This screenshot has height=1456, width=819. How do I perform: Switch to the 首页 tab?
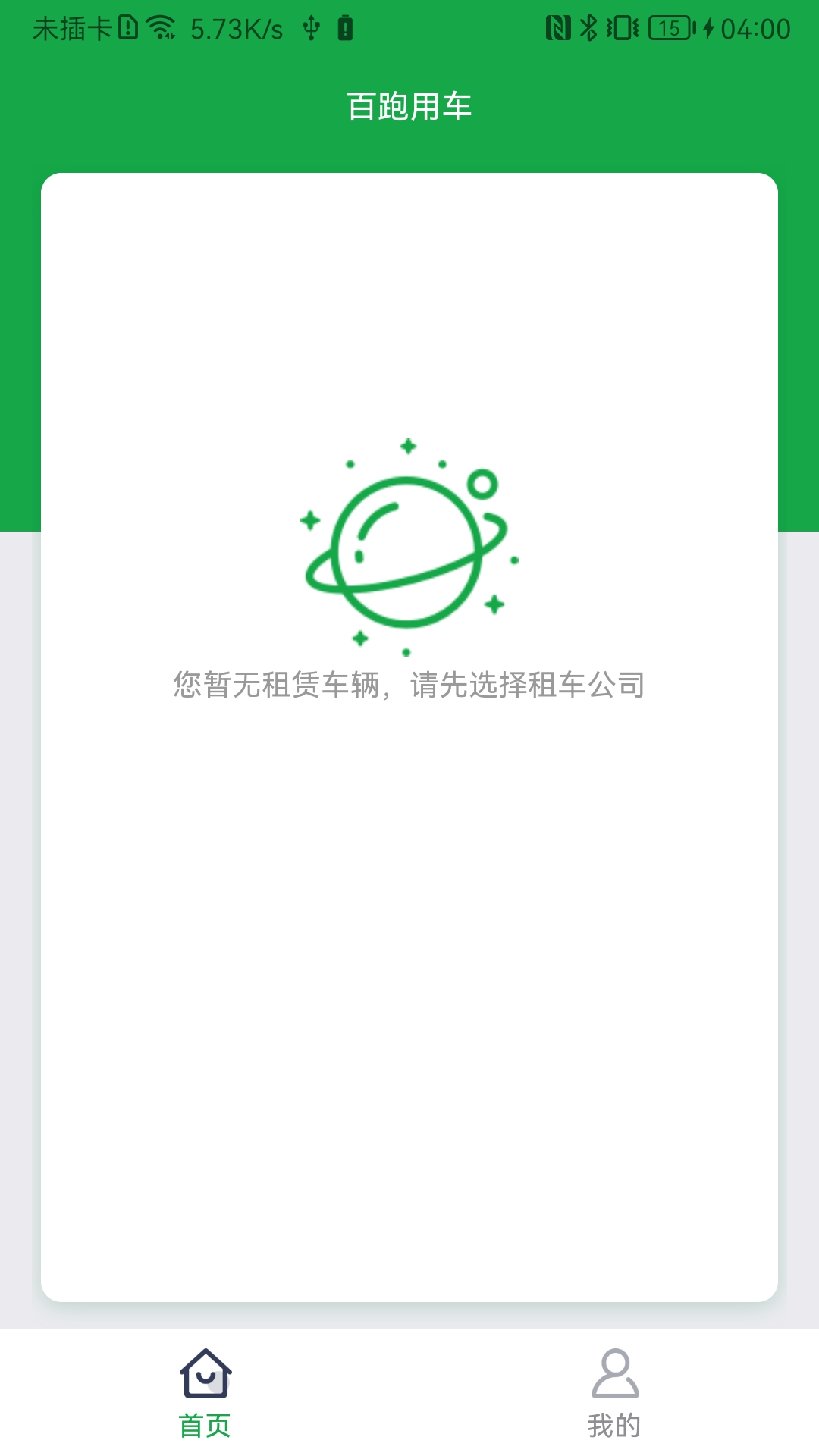coord(205,1424)
